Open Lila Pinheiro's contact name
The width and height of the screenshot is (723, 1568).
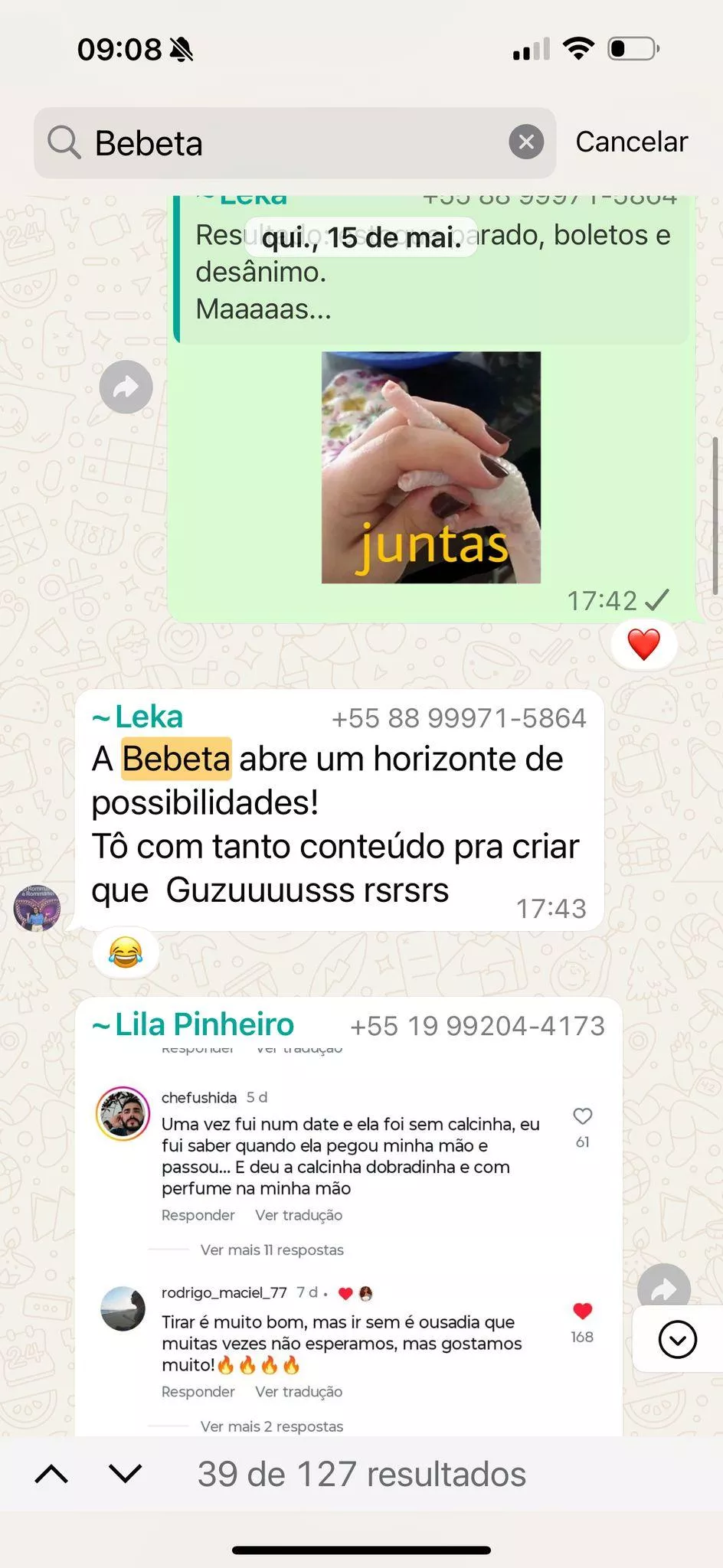(194, 1024)
